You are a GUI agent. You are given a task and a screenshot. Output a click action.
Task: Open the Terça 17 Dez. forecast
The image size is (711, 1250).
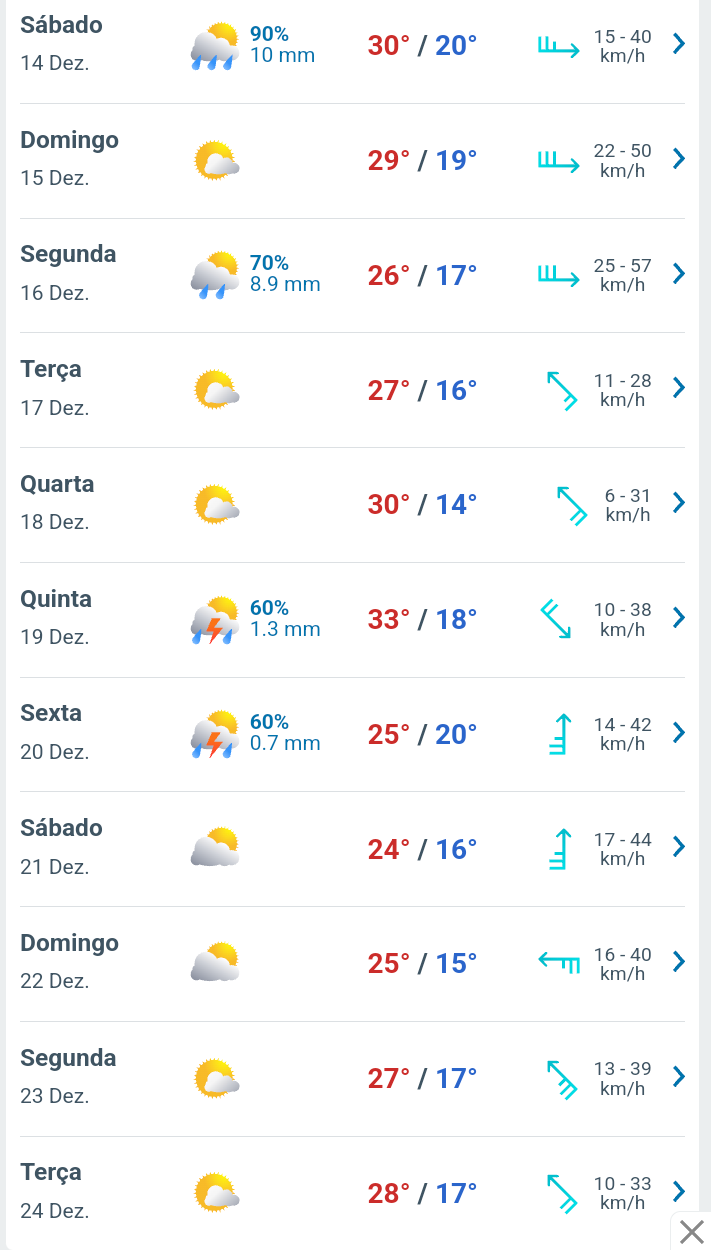pyautogui.click(x=352, y=390)
